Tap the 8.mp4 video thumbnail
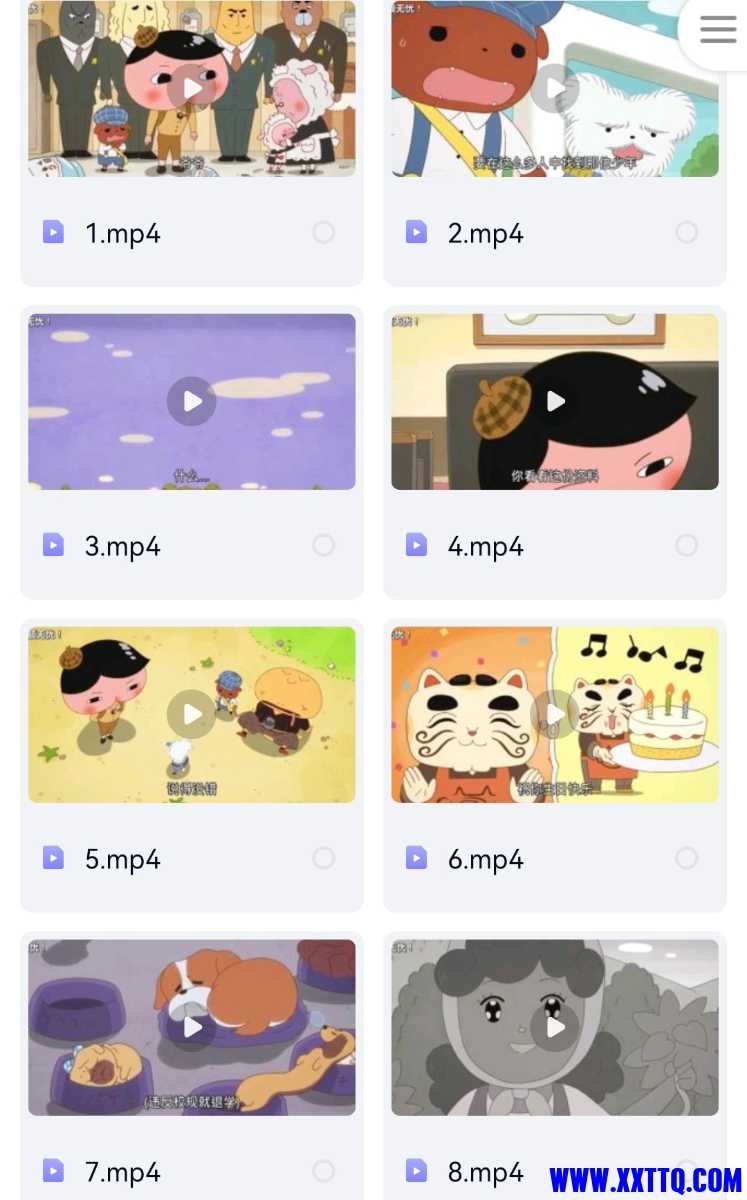 [x=554, y=1027]
